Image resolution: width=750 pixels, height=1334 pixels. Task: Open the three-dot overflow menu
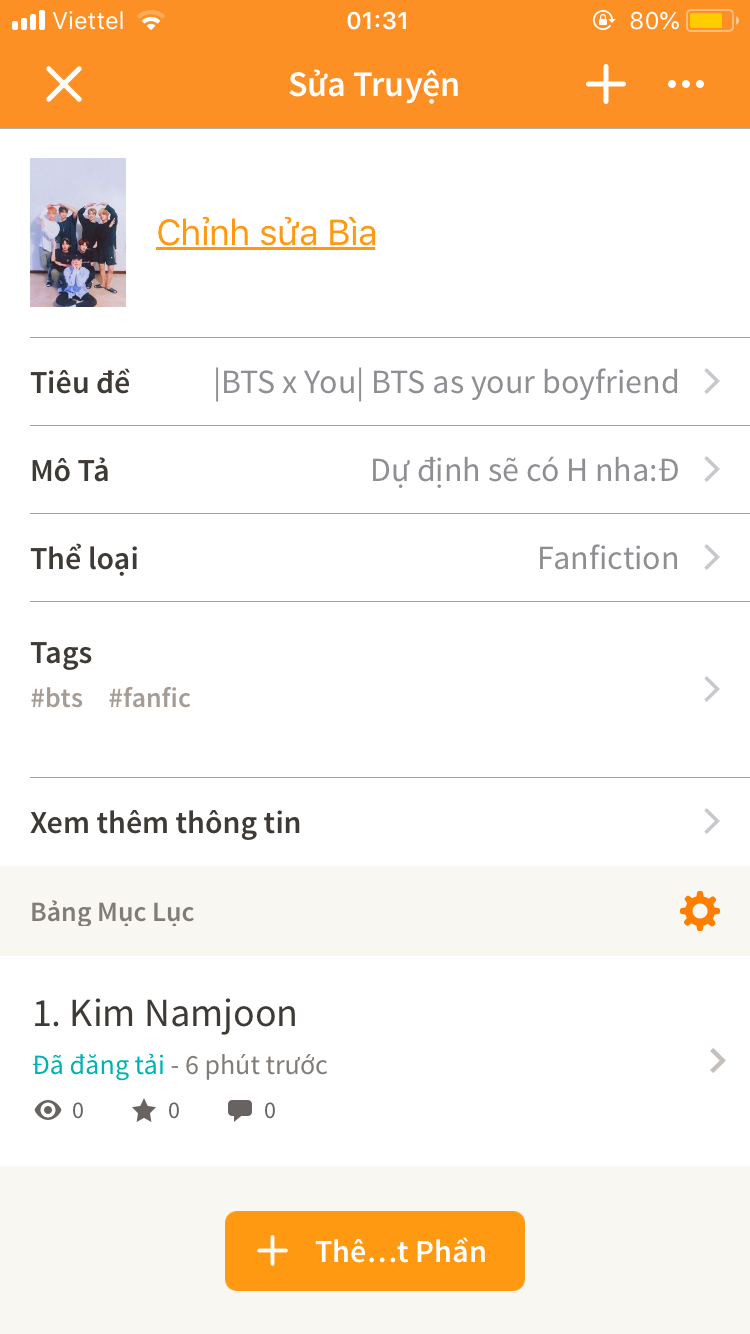coord(686,84)
